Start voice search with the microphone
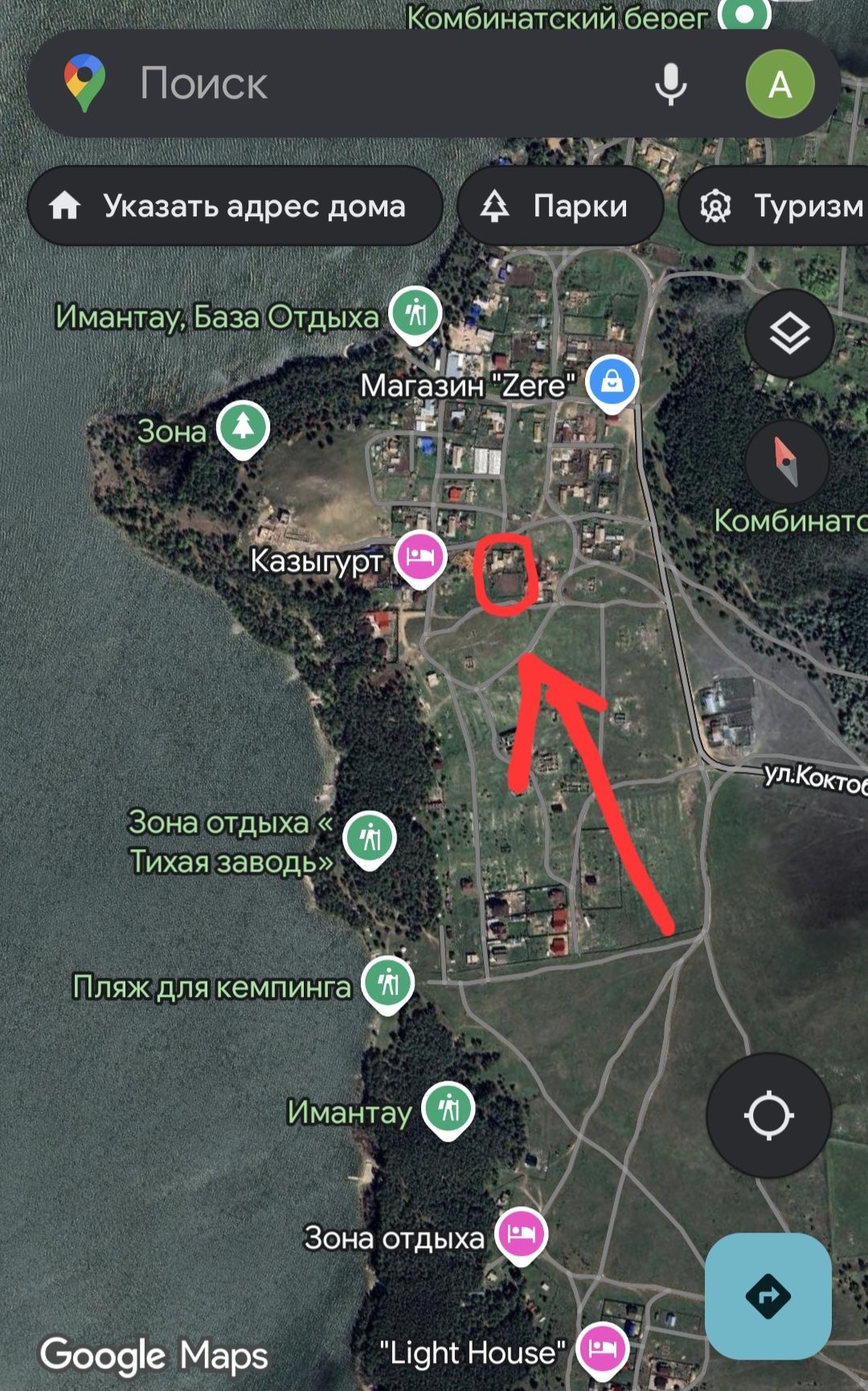868x1391 pixels. 670,84
